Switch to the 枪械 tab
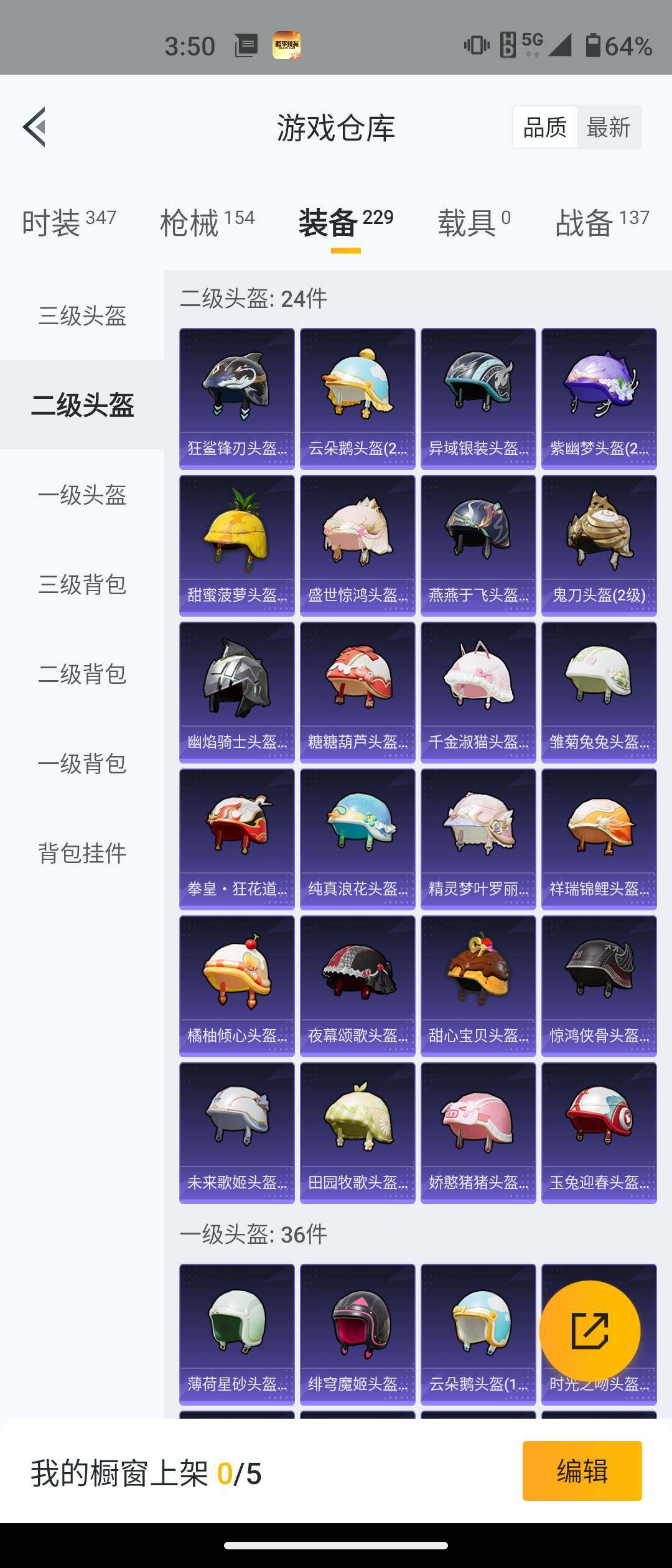The width and height of the screenshot is (672, 1568). pyautogui.click(x=207, y=222)
